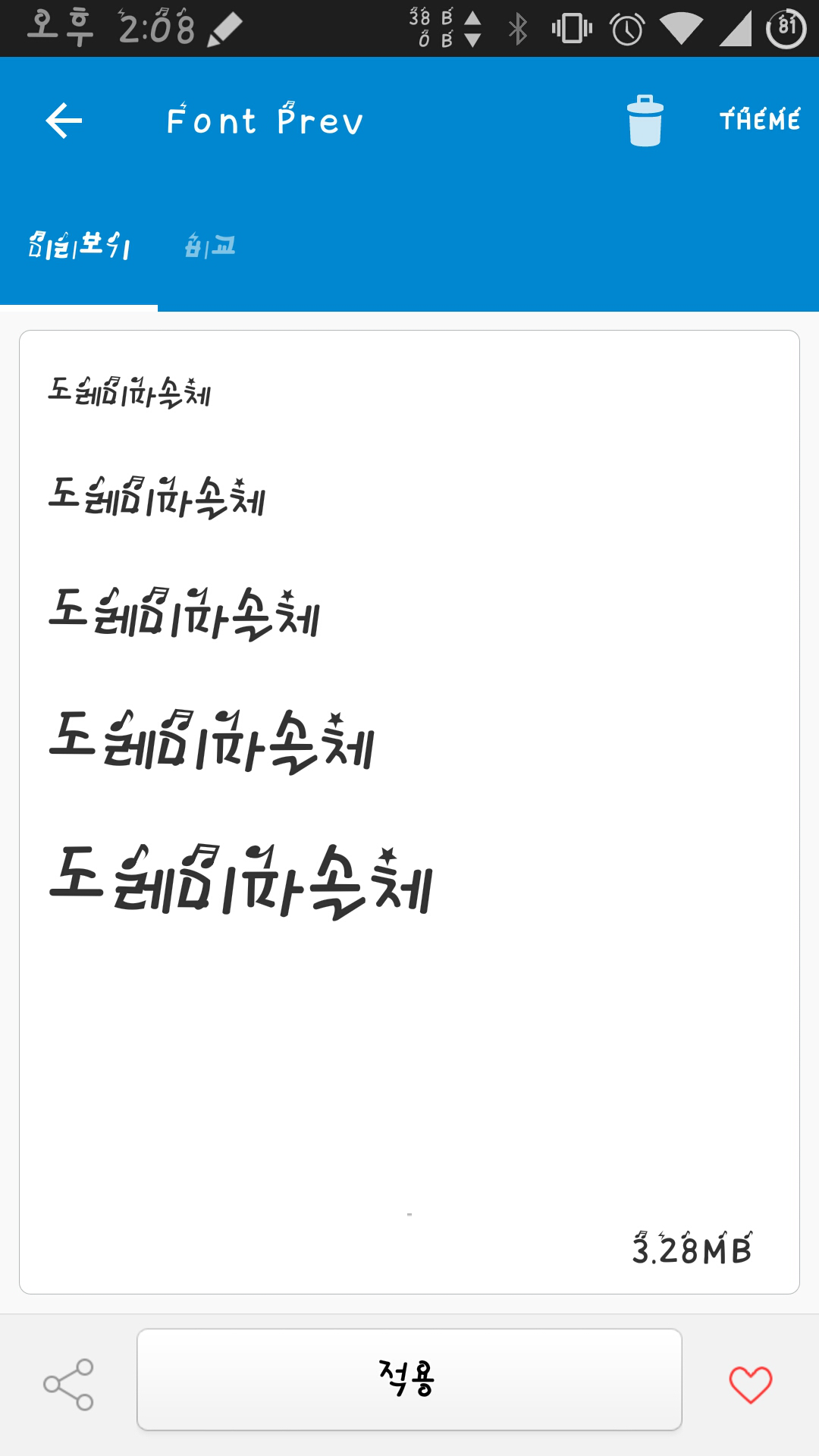Favorite this font with the heart icon
The height and width of the screenshot is (1456, 819).
(750, 1385)
